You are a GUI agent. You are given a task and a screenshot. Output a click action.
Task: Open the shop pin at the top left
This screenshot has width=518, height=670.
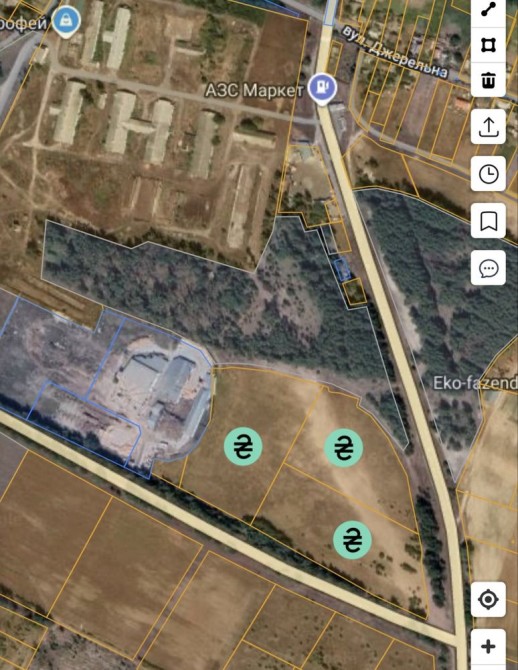[x=66, y=21]
